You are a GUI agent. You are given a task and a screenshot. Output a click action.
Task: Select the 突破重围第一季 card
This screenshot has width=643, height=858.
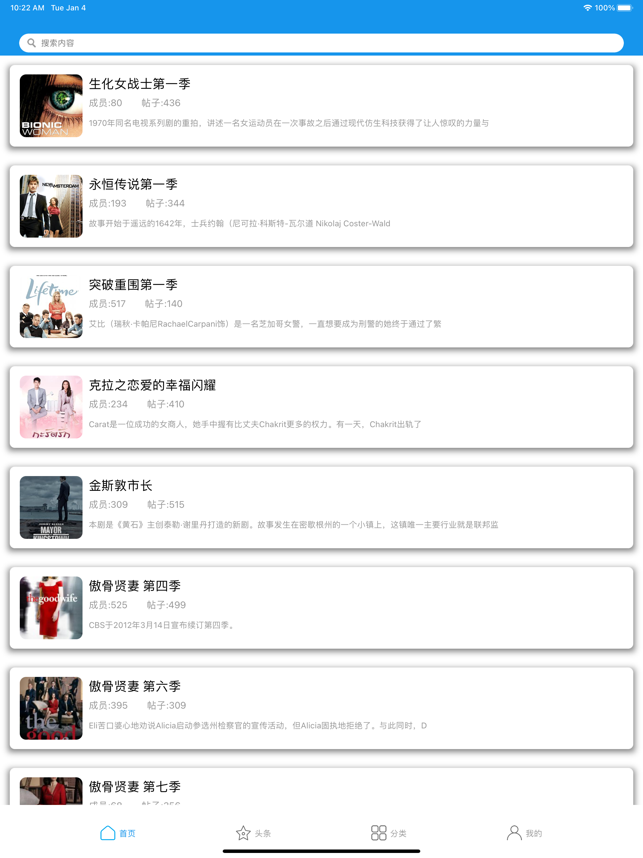pos(321,307)
